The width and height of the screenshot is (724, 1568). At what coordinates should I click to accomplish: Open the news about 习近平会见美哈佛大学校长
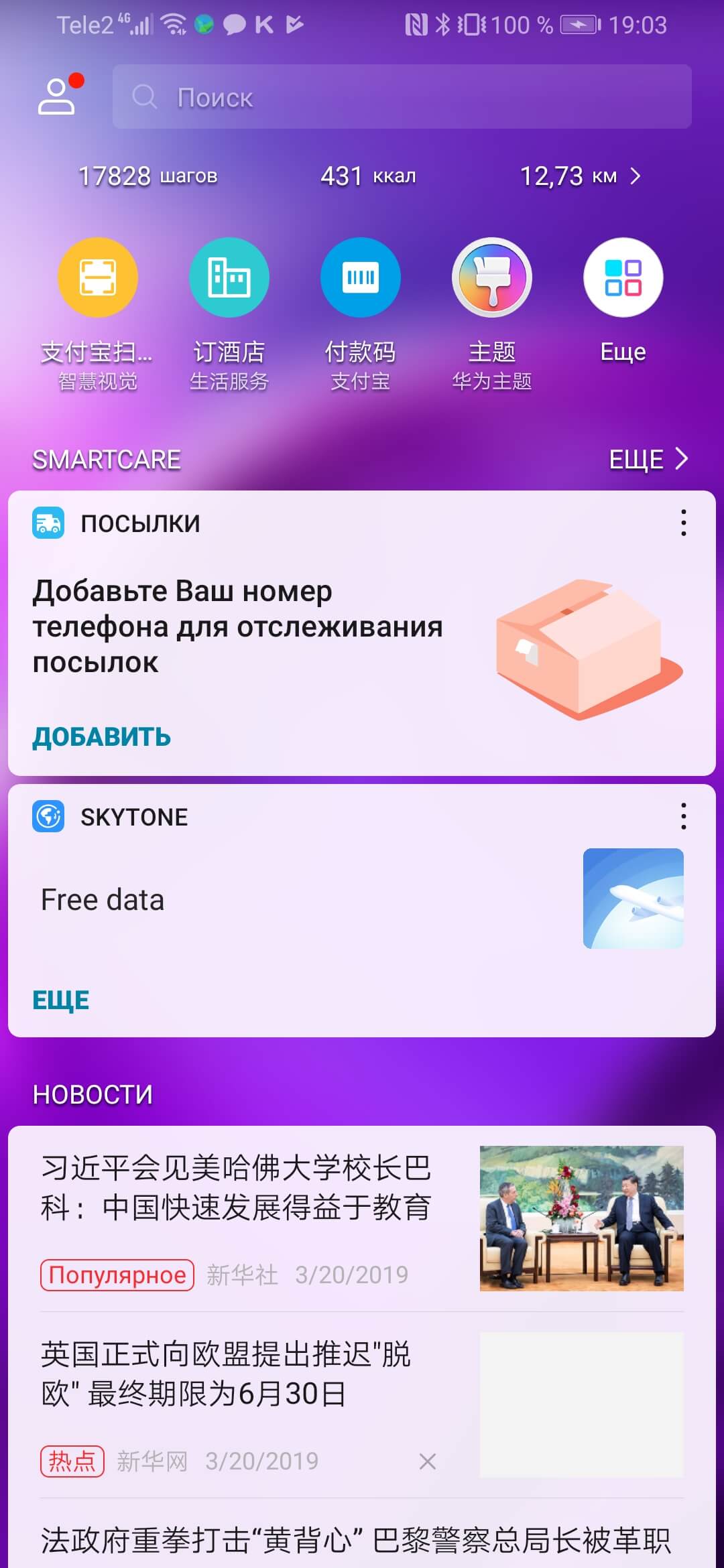click(x=236, y=1187)
